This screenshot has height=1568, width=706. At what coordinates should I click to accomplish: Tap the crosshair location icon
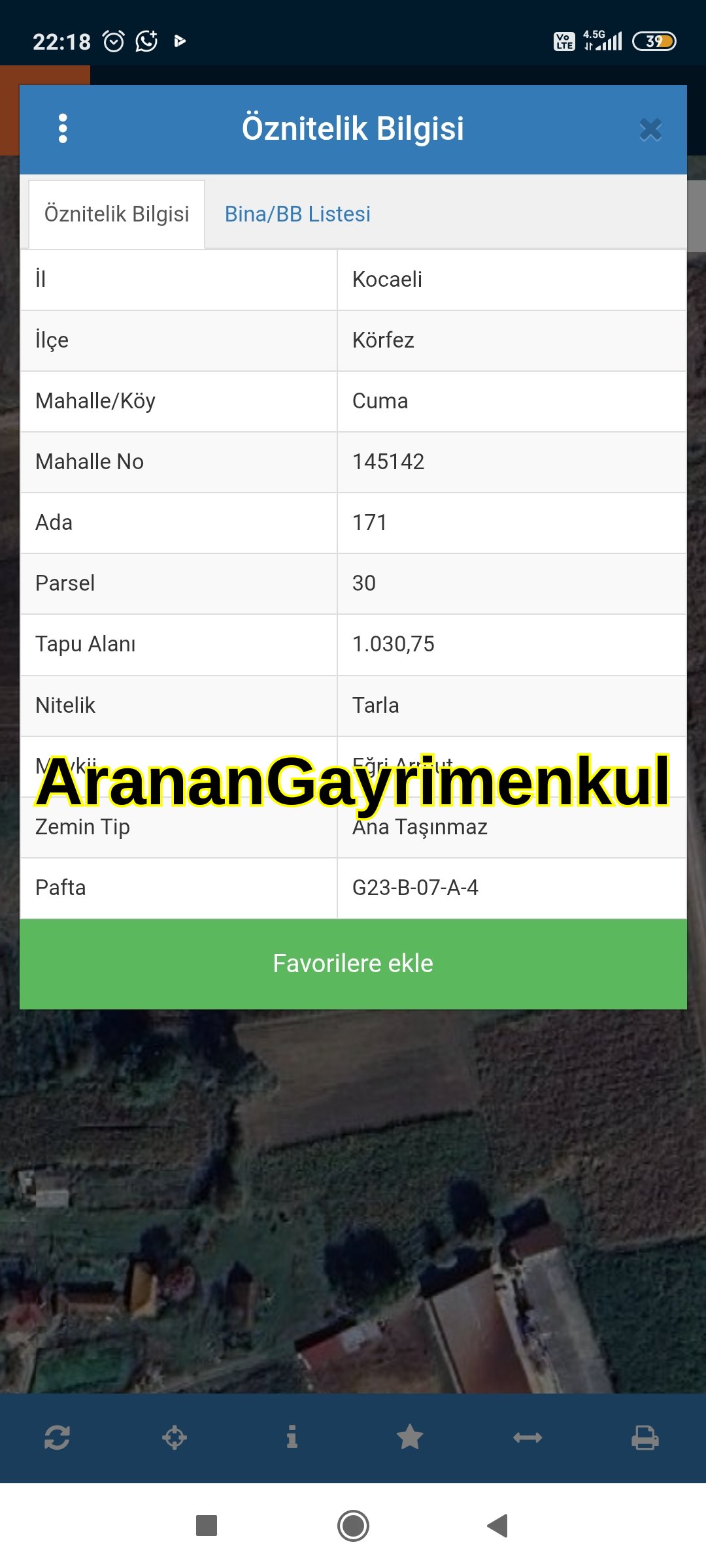(x=175, y=1437)
